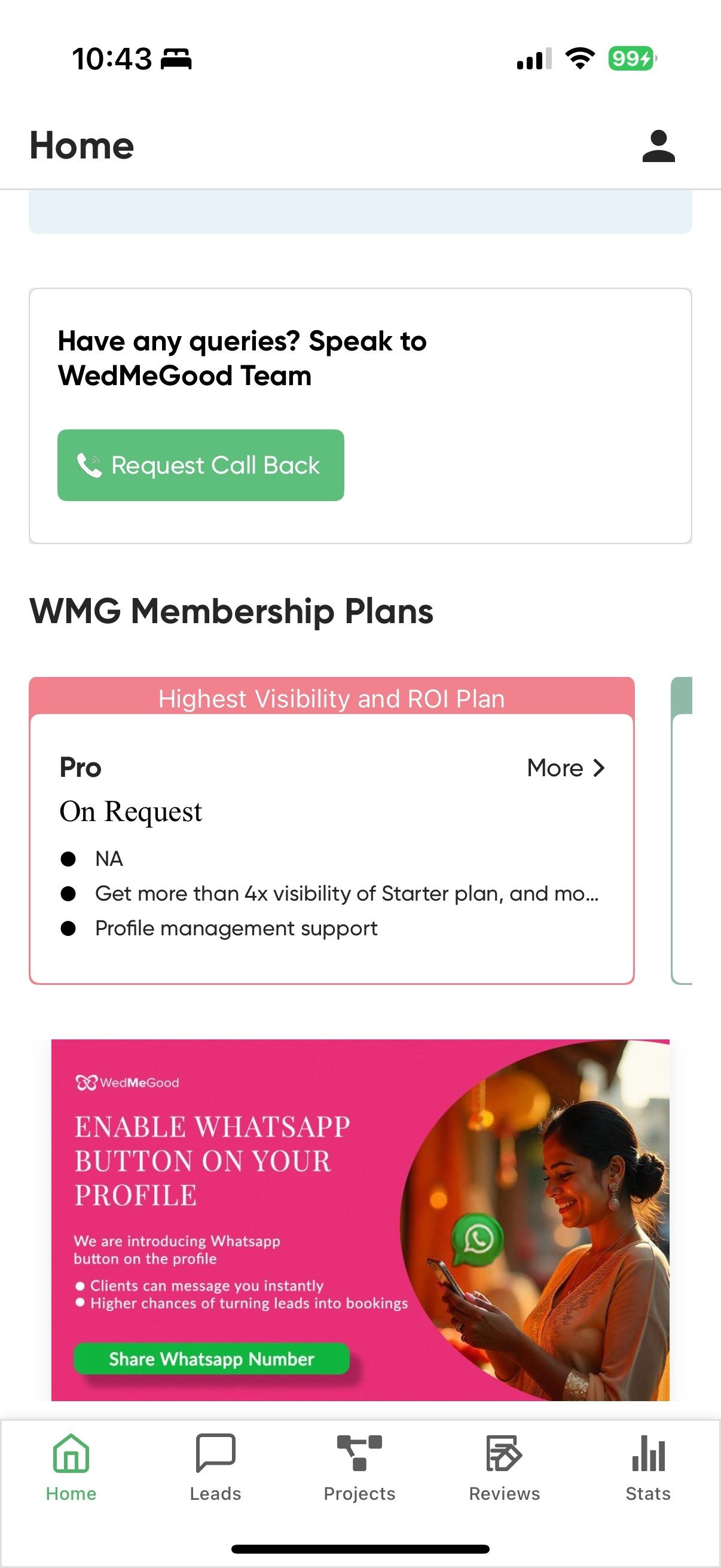Open the Reviews tab
The image size is (721, 1568).
tap(504, 1467)
